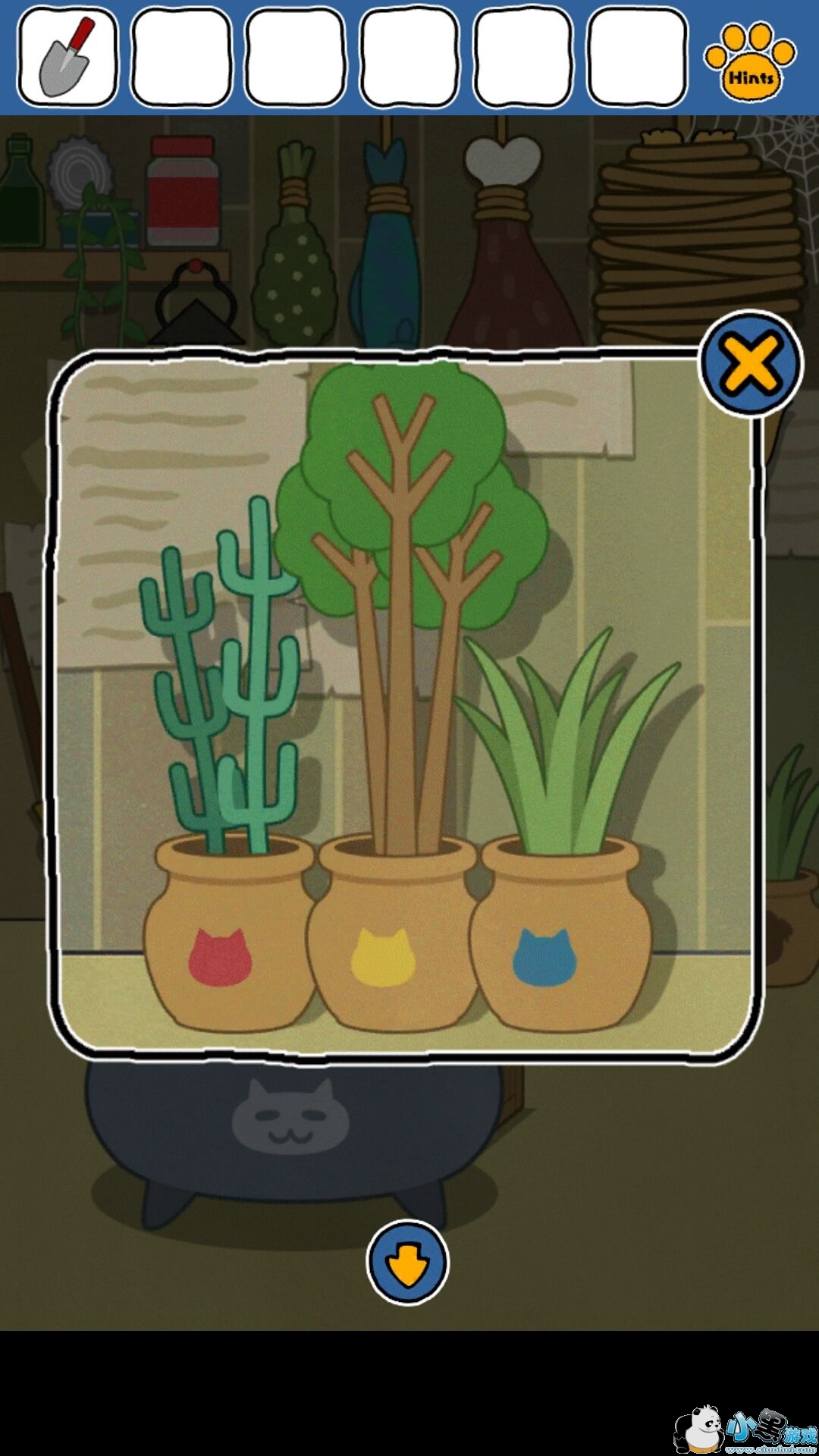Close the potted plants close-up view
Image resolution: width=819 pixels, height=1456 pixels.
750,363
